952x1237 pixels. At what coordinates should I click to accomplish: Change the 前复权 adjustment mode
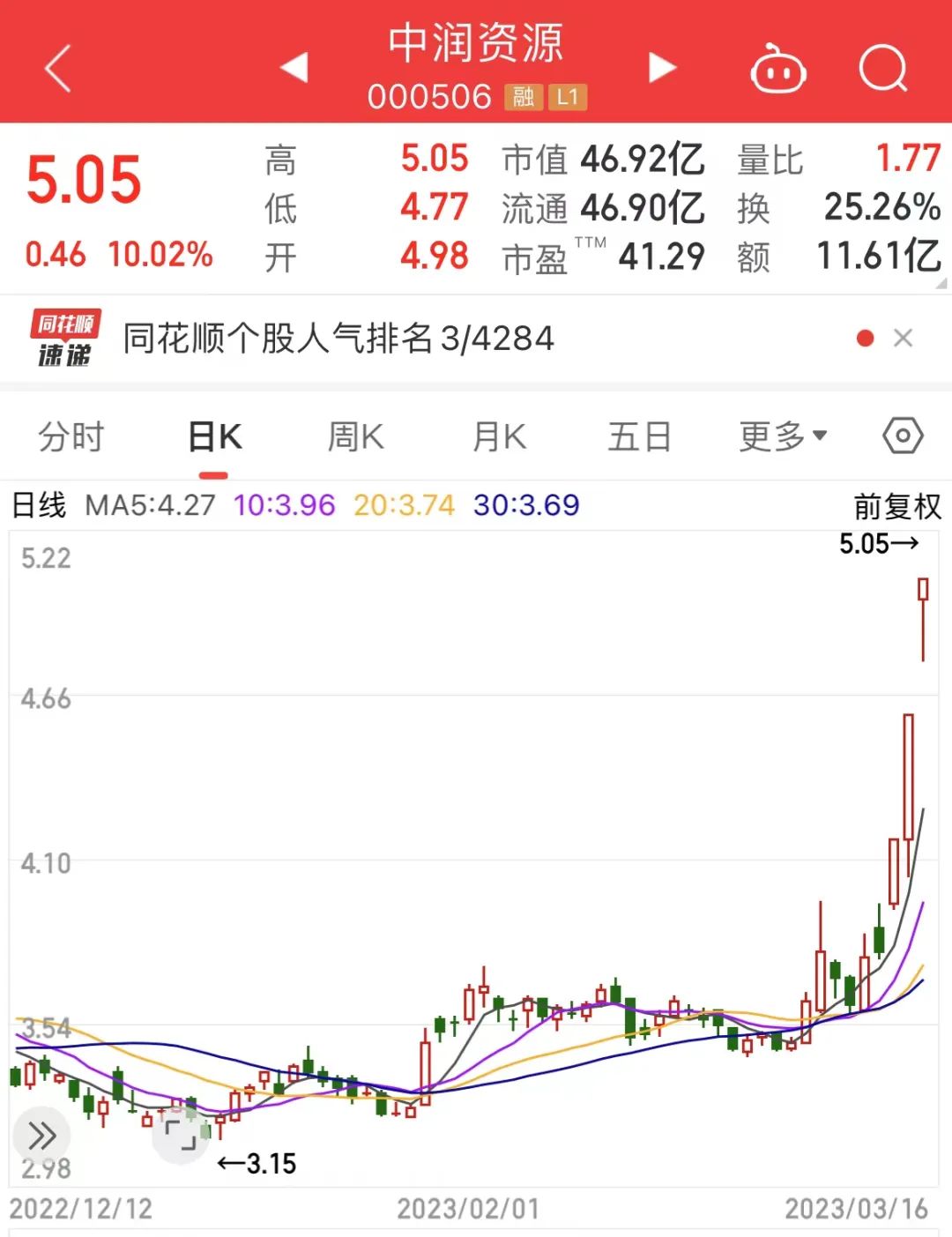(x=896, y=506)
